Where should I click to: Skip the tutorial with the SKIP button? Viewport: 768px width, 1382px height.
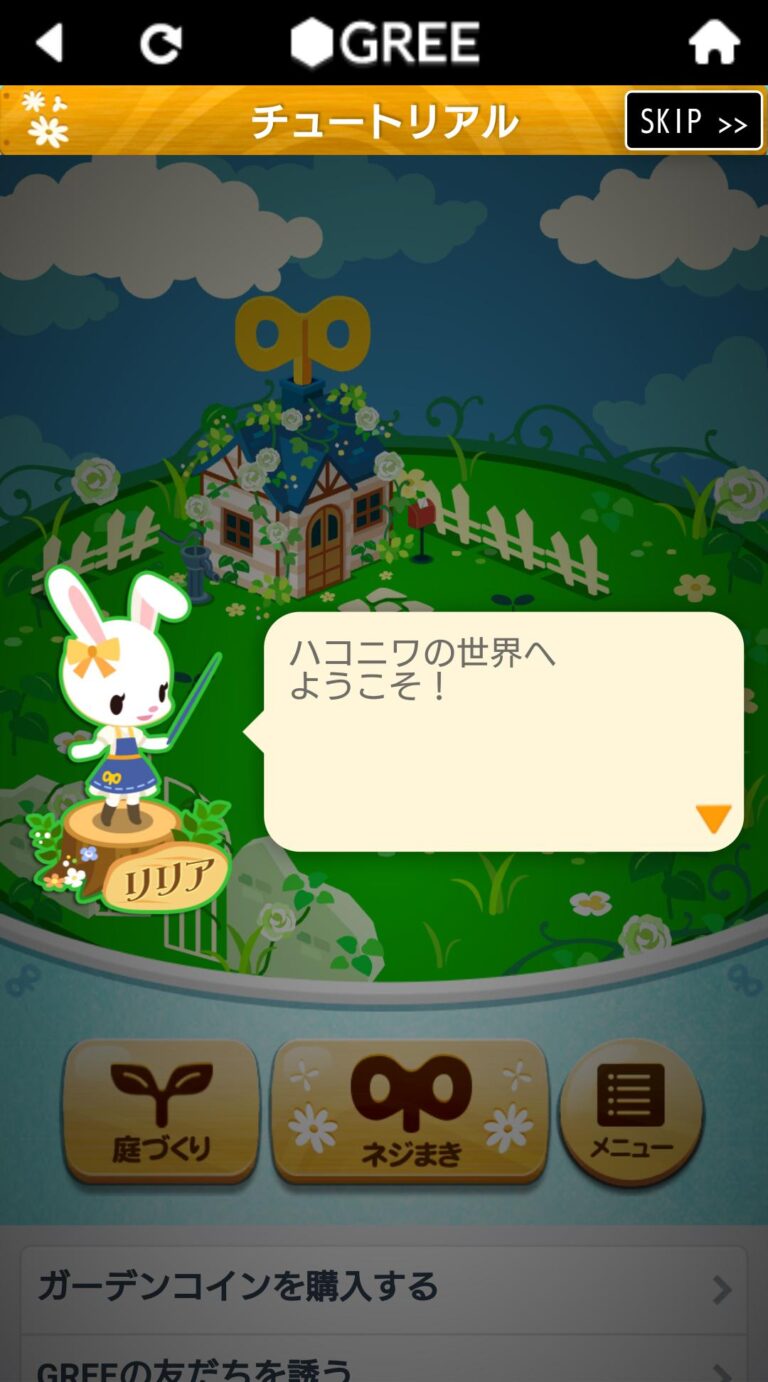click(693, 121)
